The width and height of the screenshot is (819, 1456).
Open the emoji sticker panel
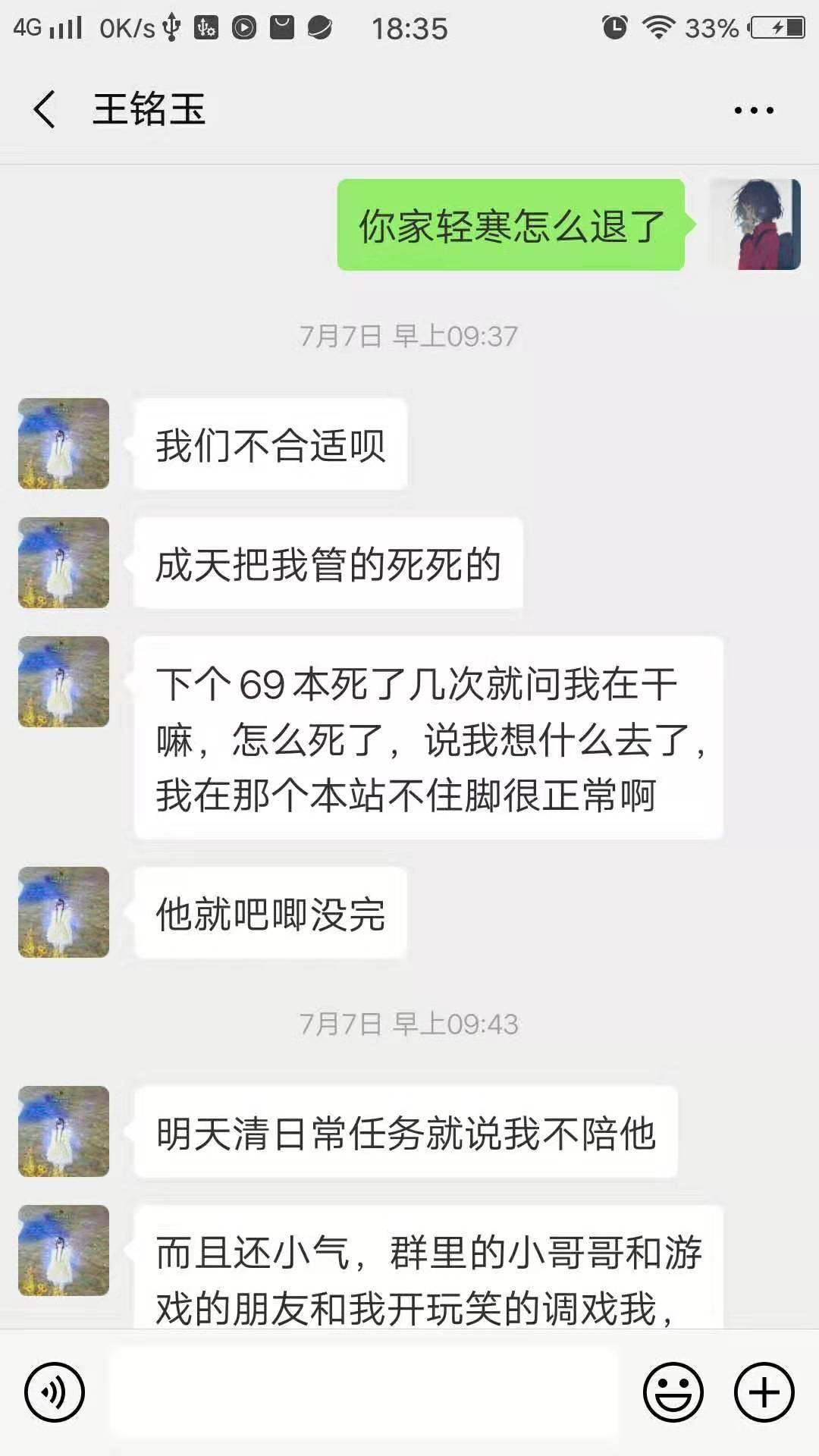pyautogui.click(x=673, y=1392)
